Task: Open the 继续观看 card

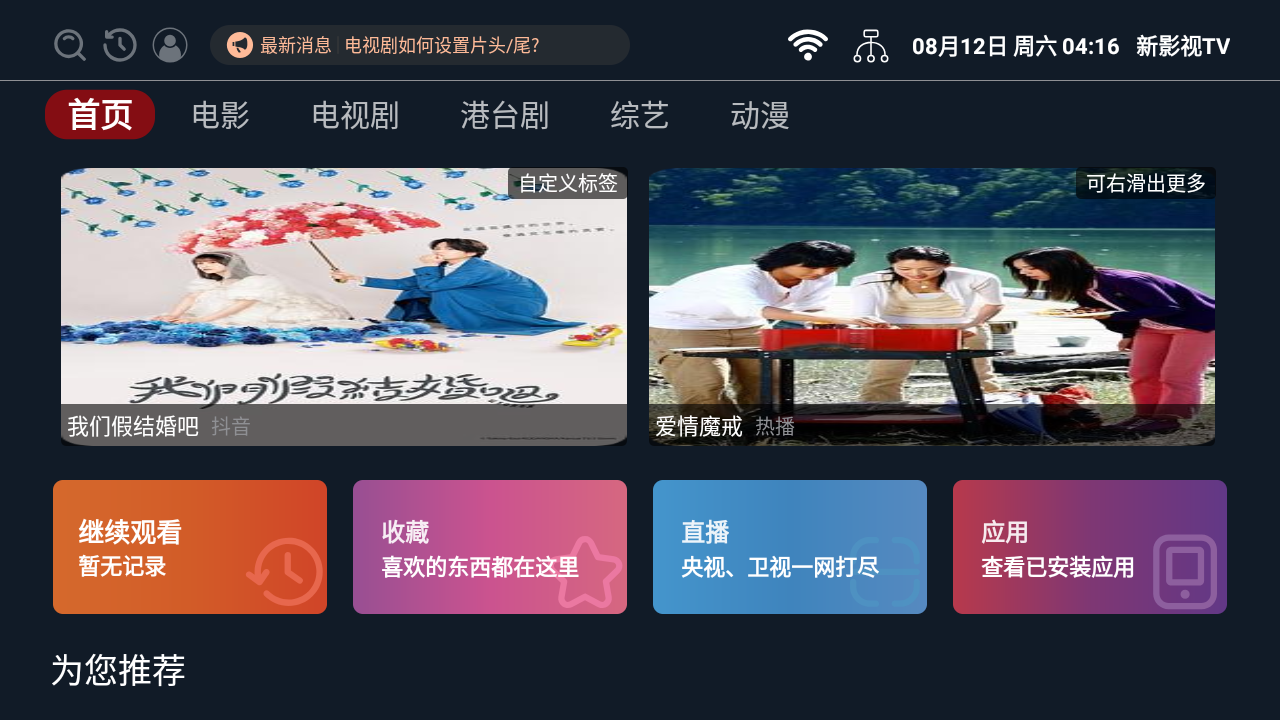Action: pos(190,547)
